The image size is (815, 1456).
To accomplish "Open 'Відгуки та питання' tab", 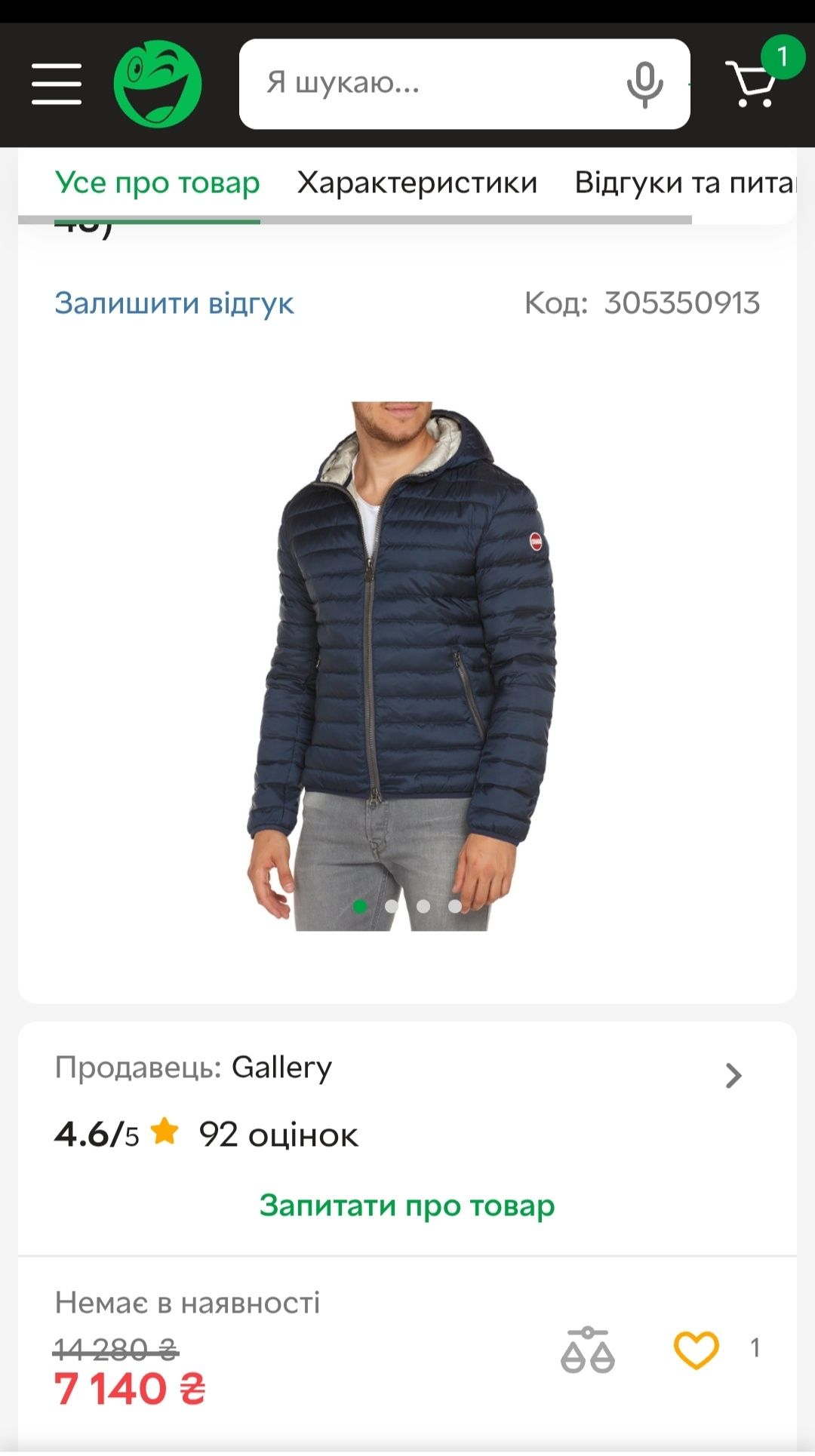I will pos(683,183).
